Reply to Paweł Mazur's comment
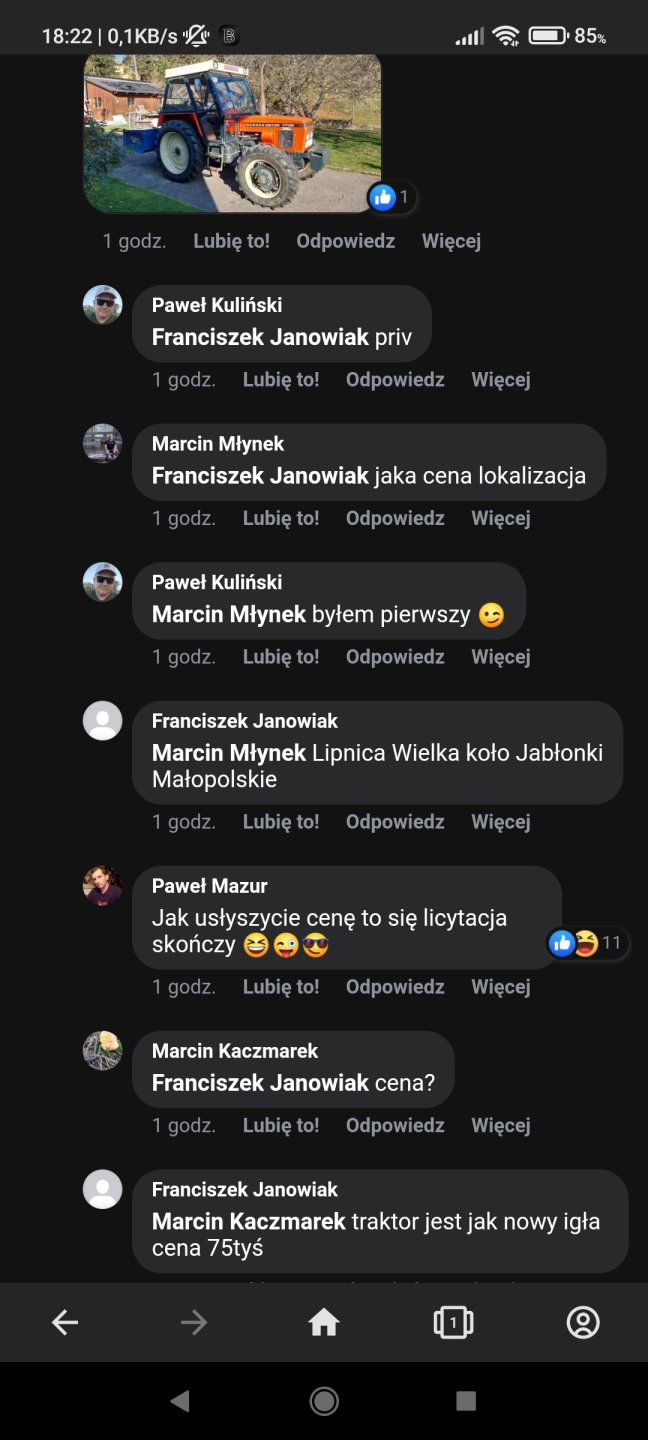The height and width of the screenshot is (1440, 648). coord(395,986)
